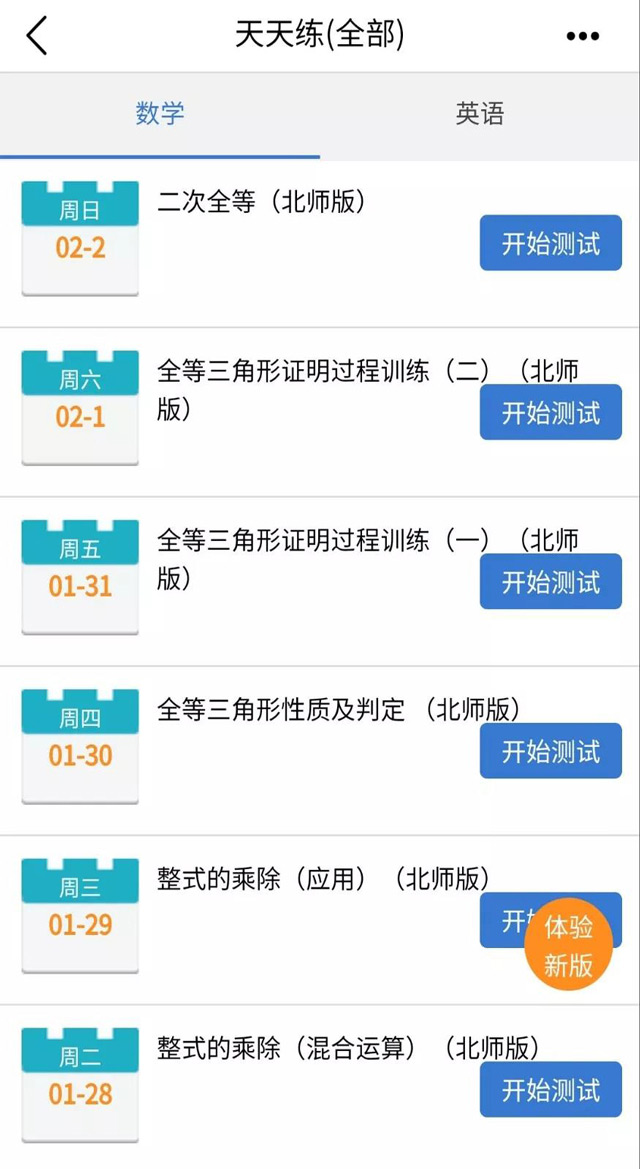Start the test for 二次全等 (02-2)
The image size is (640, 1169).
tap(550, 243)
